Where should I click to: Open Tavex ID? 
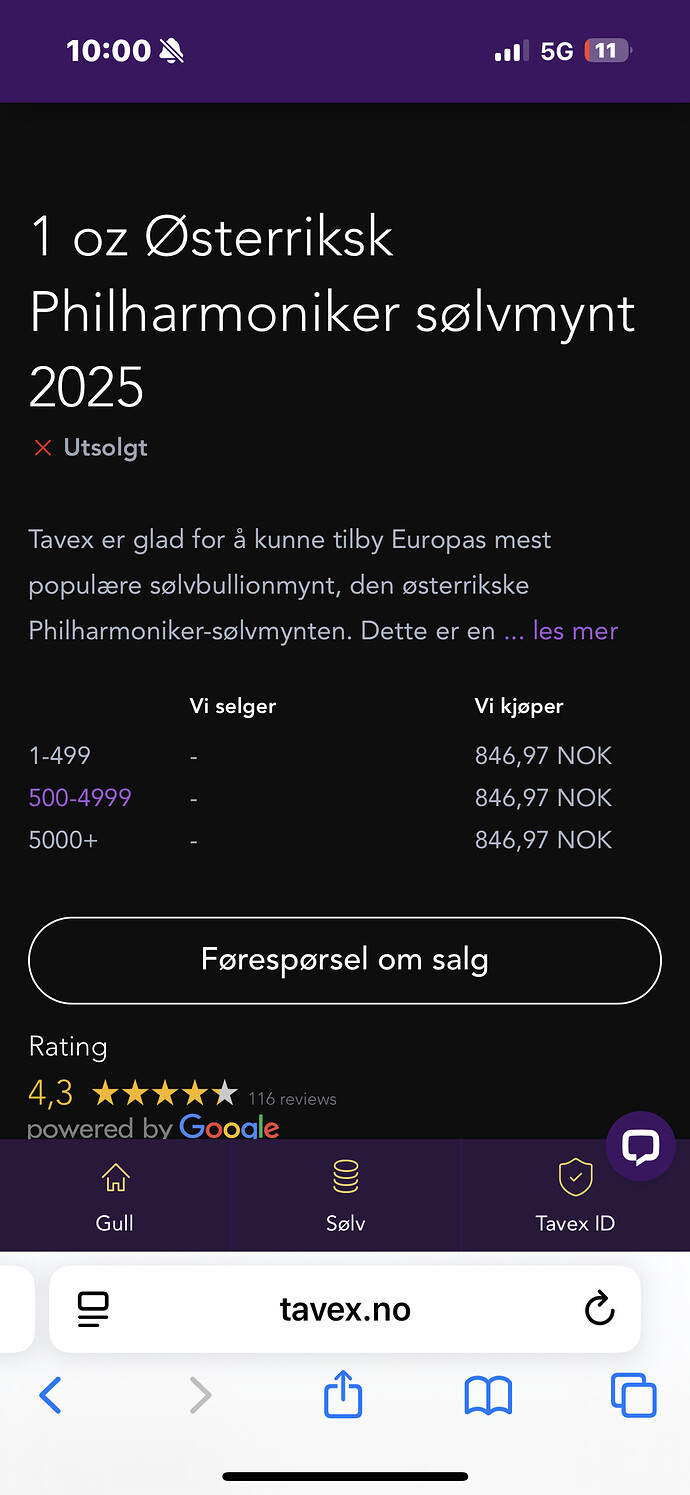pyautogui.click(x=575, y=1196)
